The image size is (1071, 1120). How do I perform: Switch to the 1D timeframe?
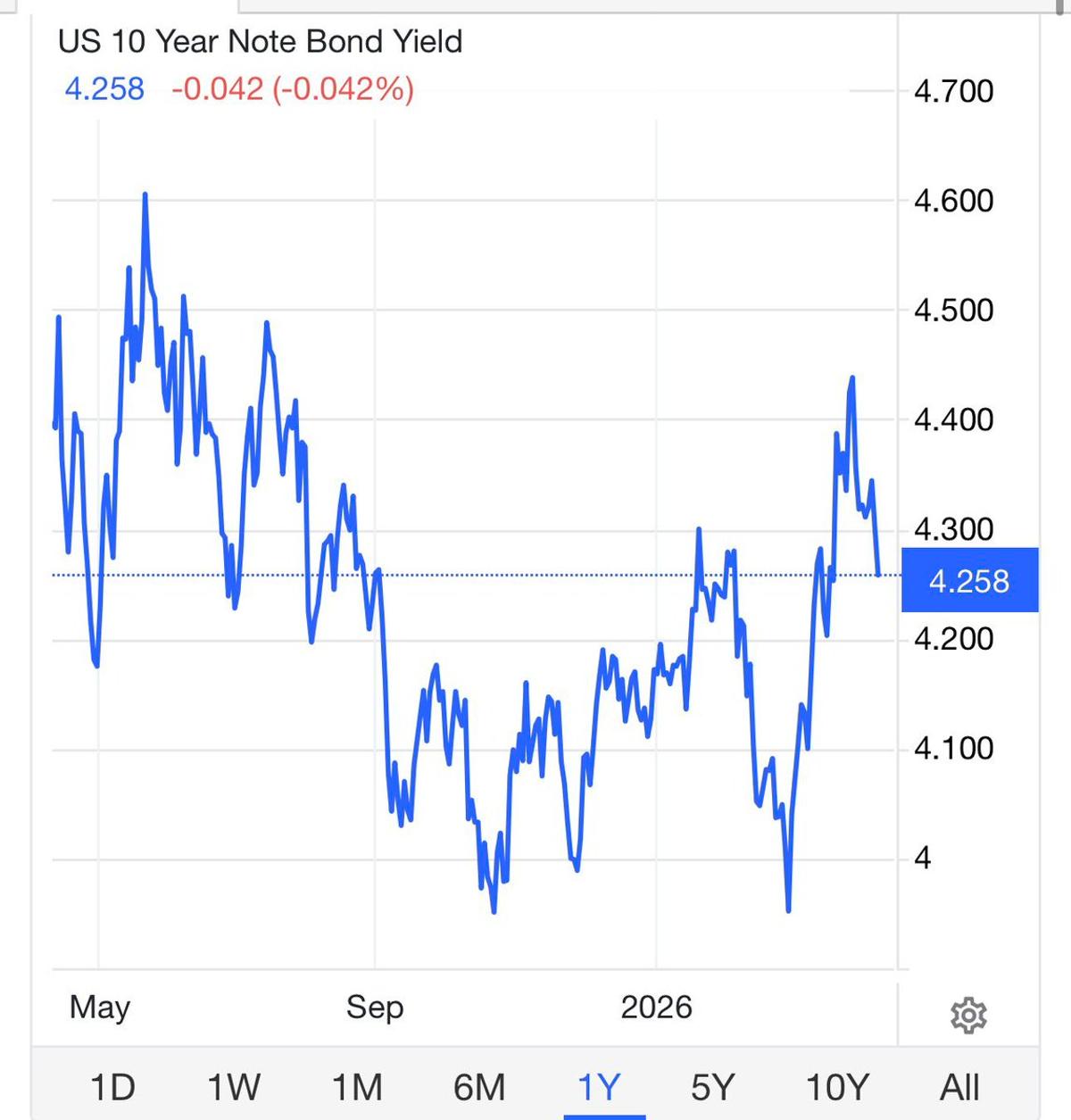point(114,1087)
